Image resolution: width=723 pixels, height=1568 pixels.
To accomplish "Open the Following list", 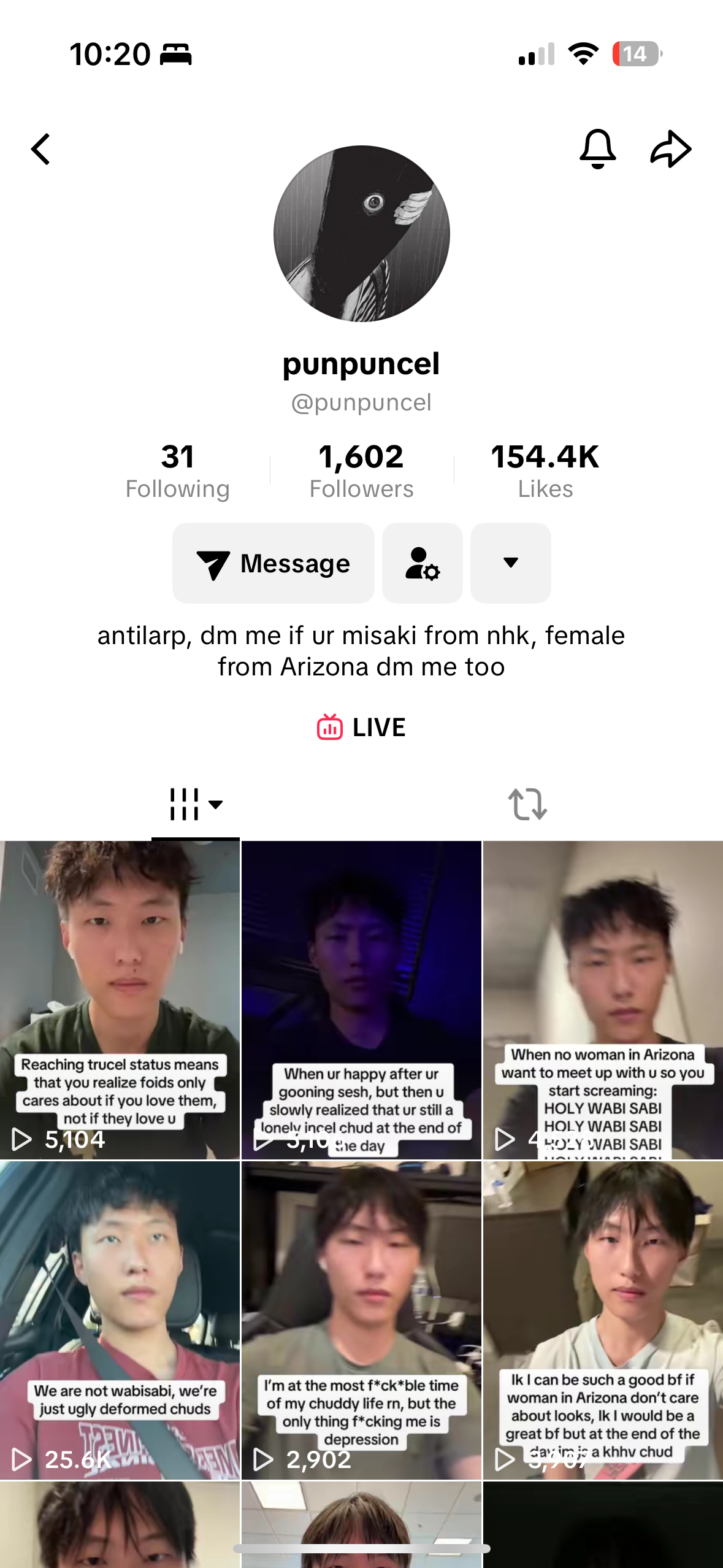I will [177, 471].
